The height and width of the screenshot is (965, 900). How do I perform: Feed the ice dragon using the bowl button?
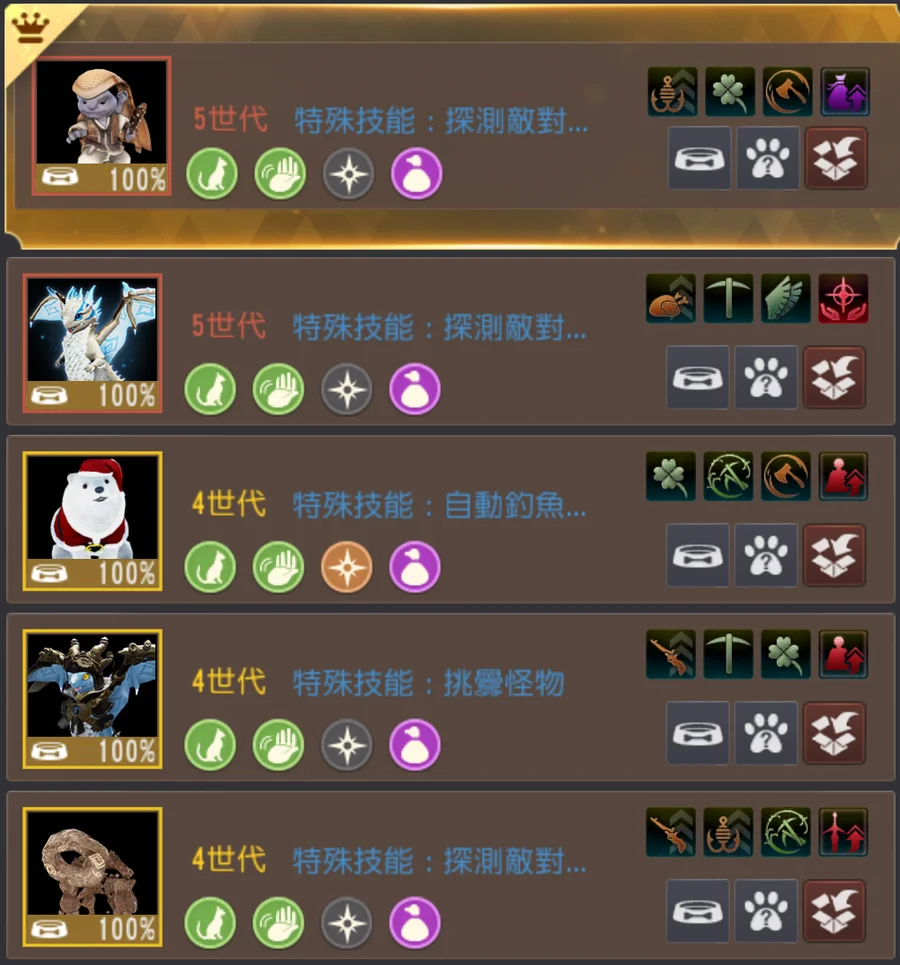698,377
